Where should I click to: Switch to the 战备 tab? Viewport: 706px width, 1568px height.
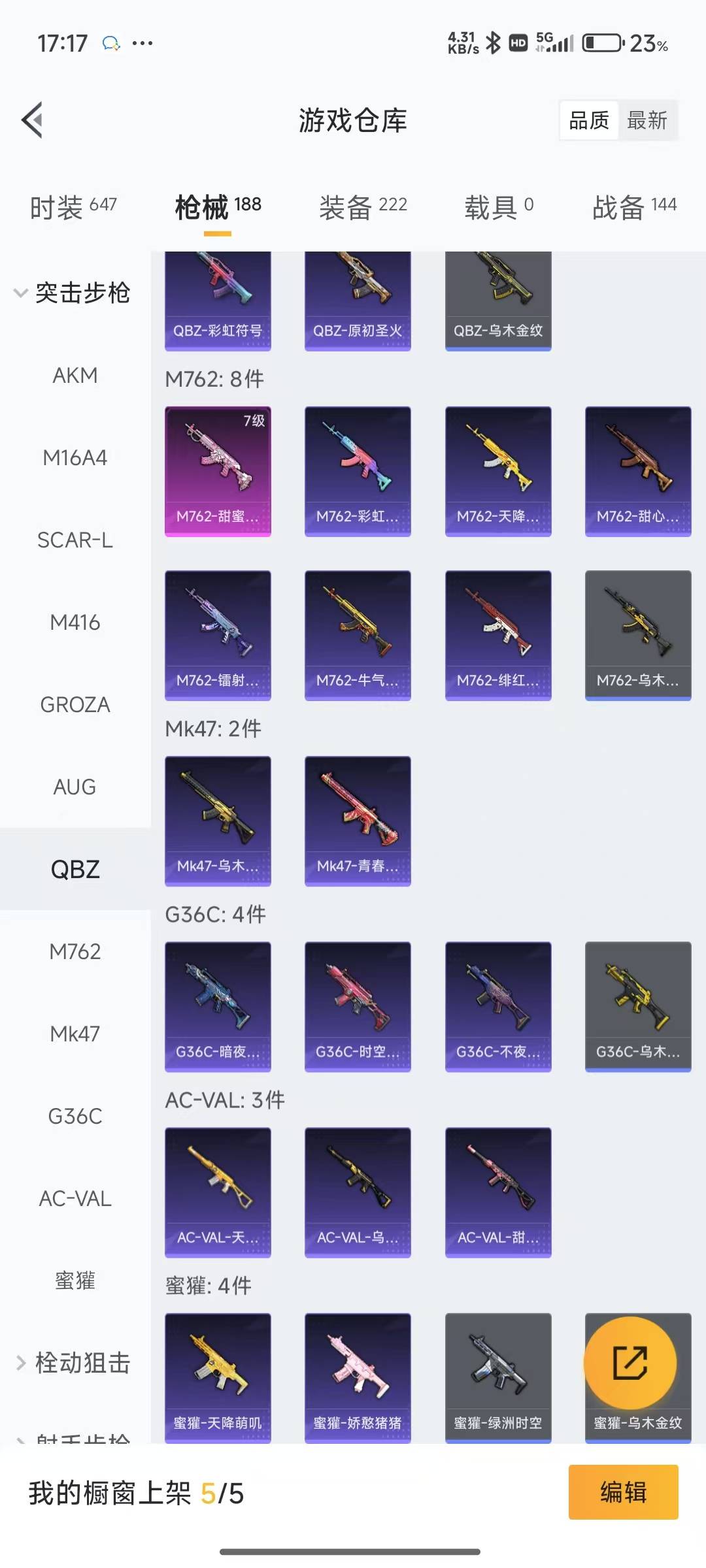click(634, 207)
